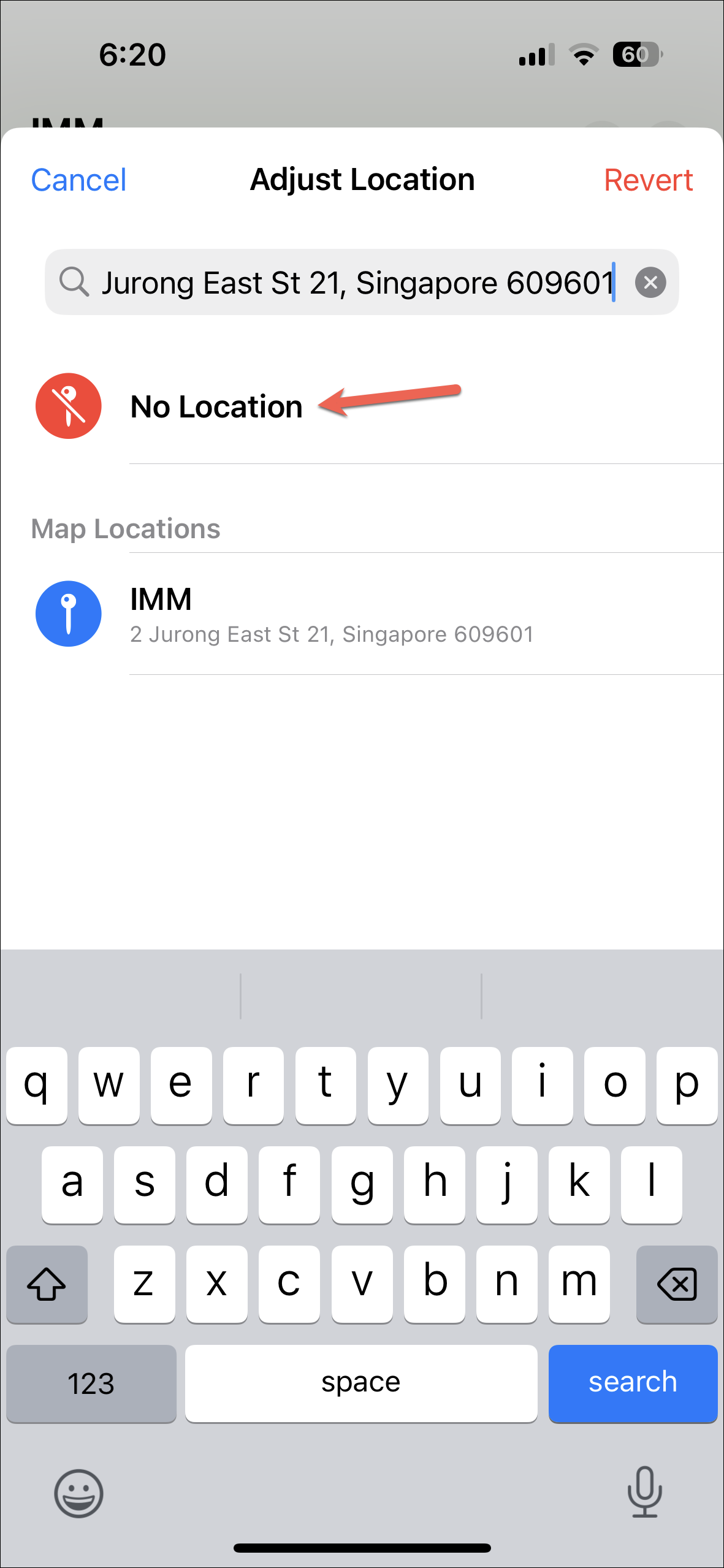Switch to the numeric keyboard with 123
This screenshot has height=1568, width=724.
pos(91,1383)
